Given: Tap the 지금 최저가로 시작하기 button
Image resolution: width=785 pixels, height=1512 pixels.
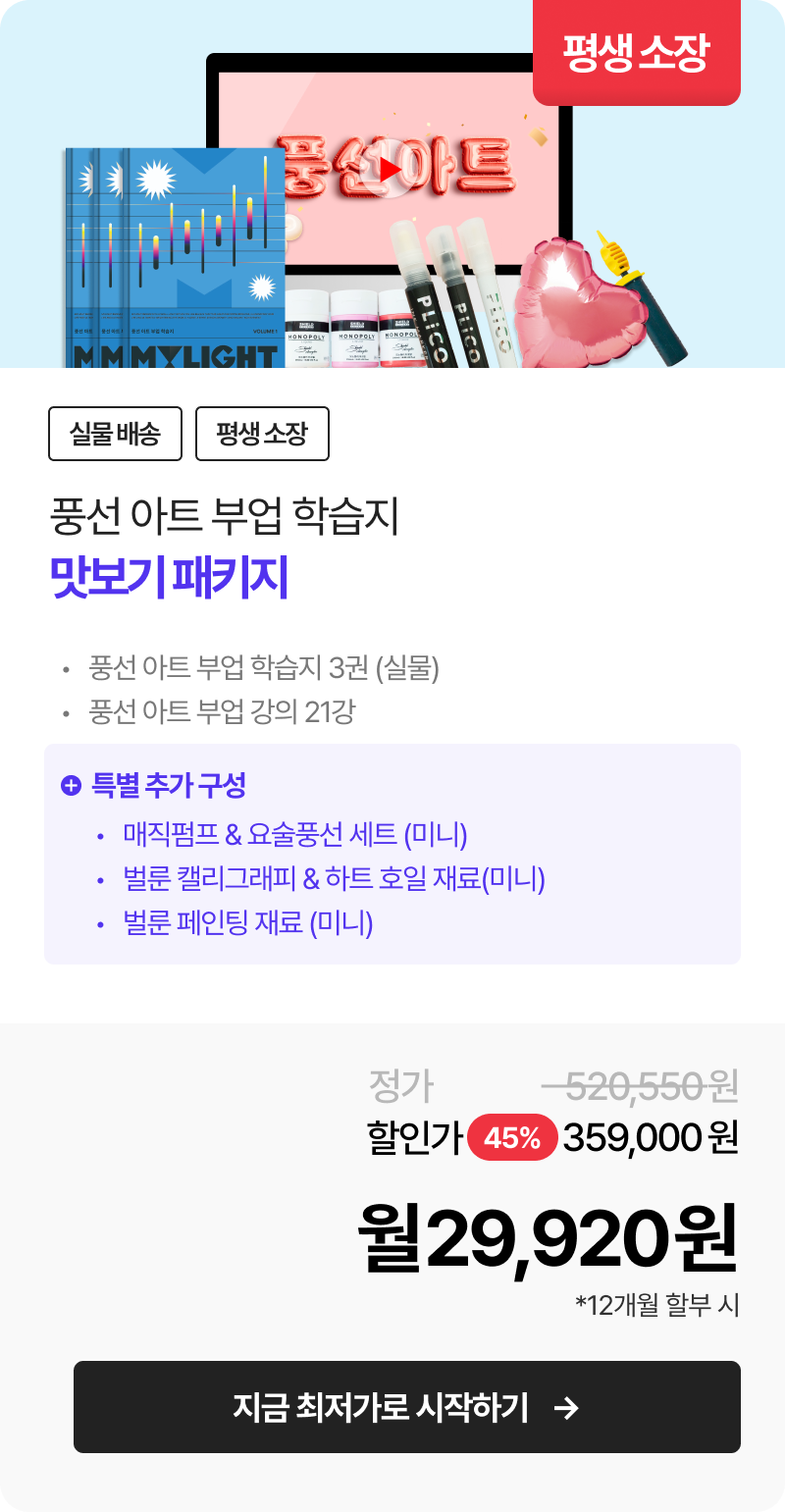Looking at the screenshot, I should (406, 1406).
